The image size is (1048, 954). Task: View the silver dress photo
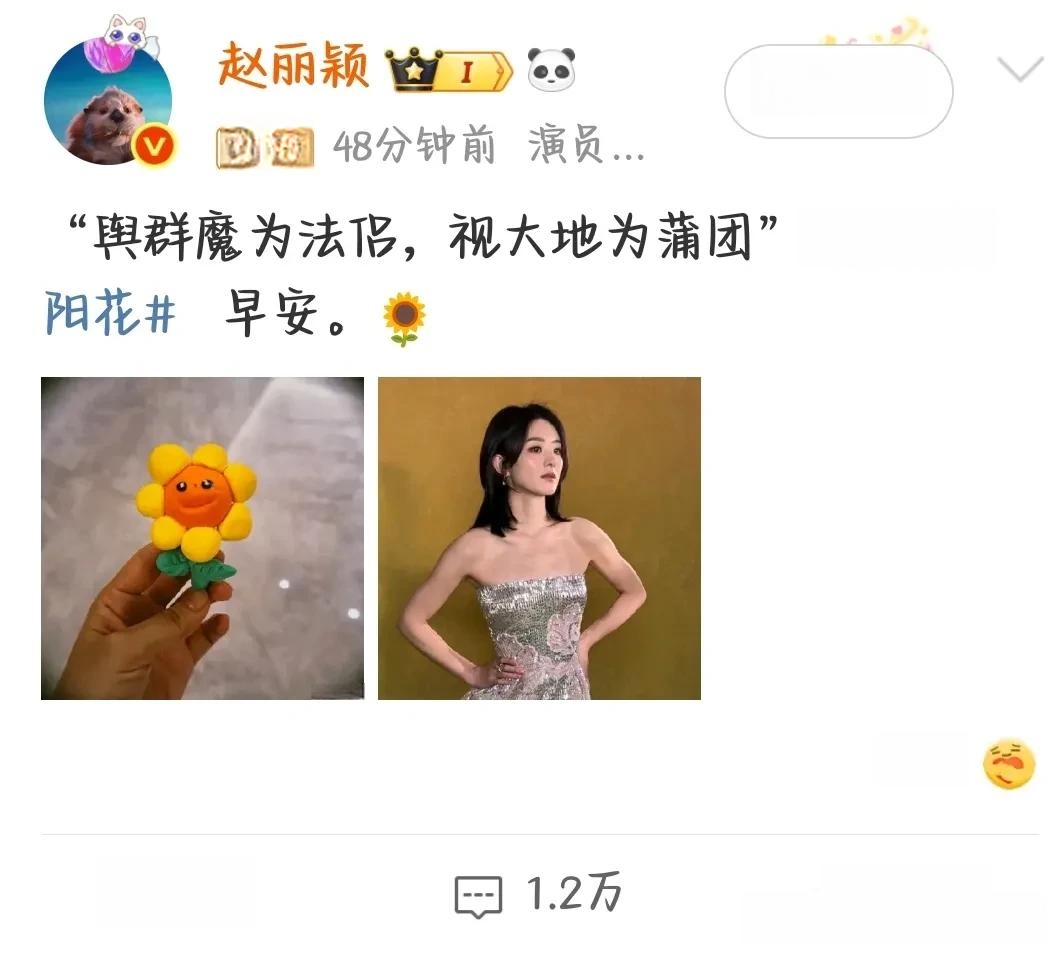tap(539, 538)
